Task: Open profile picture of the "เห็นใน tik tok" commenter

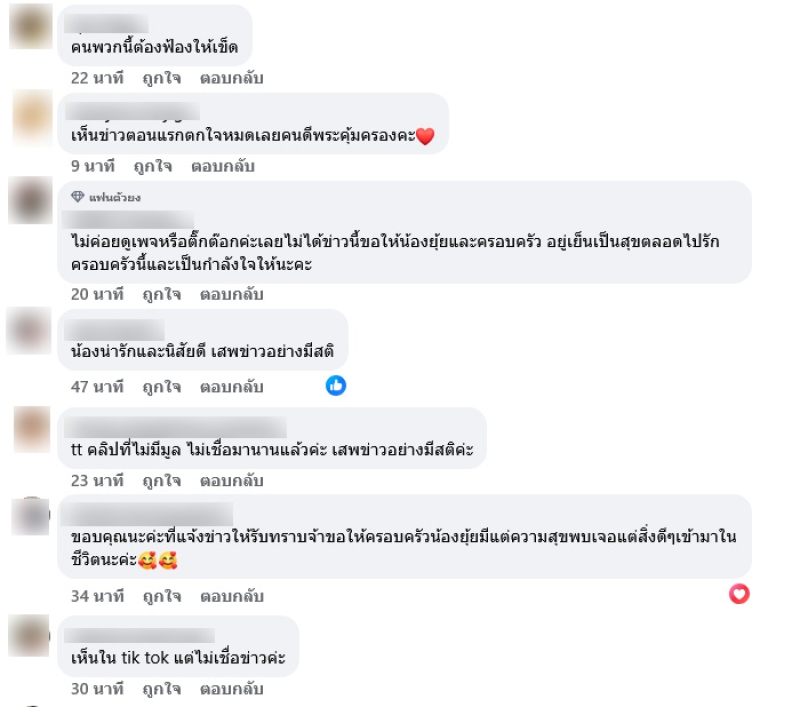Action: tap(30, 637)
